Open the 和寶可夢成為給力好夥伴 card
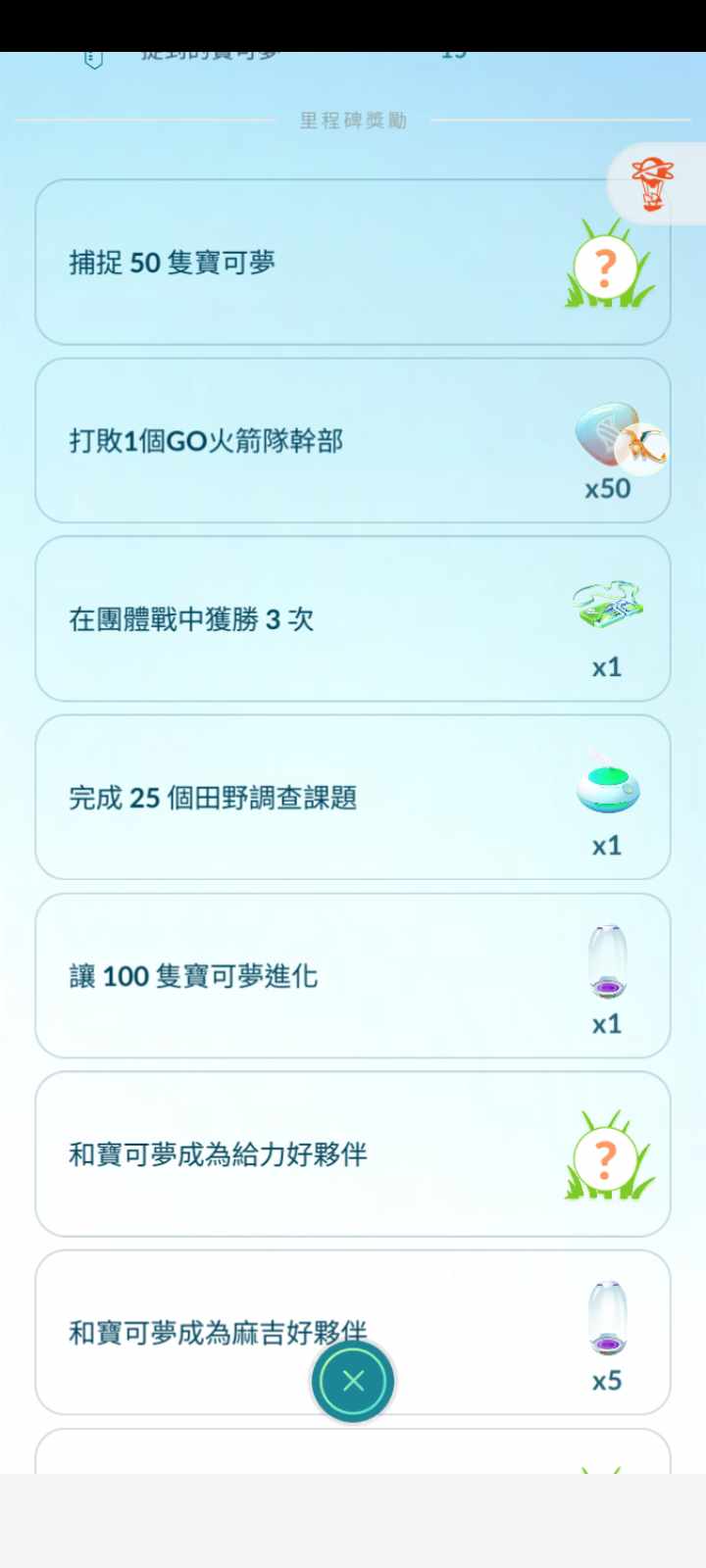706x1568 pixels. [x=353, y=1154]
